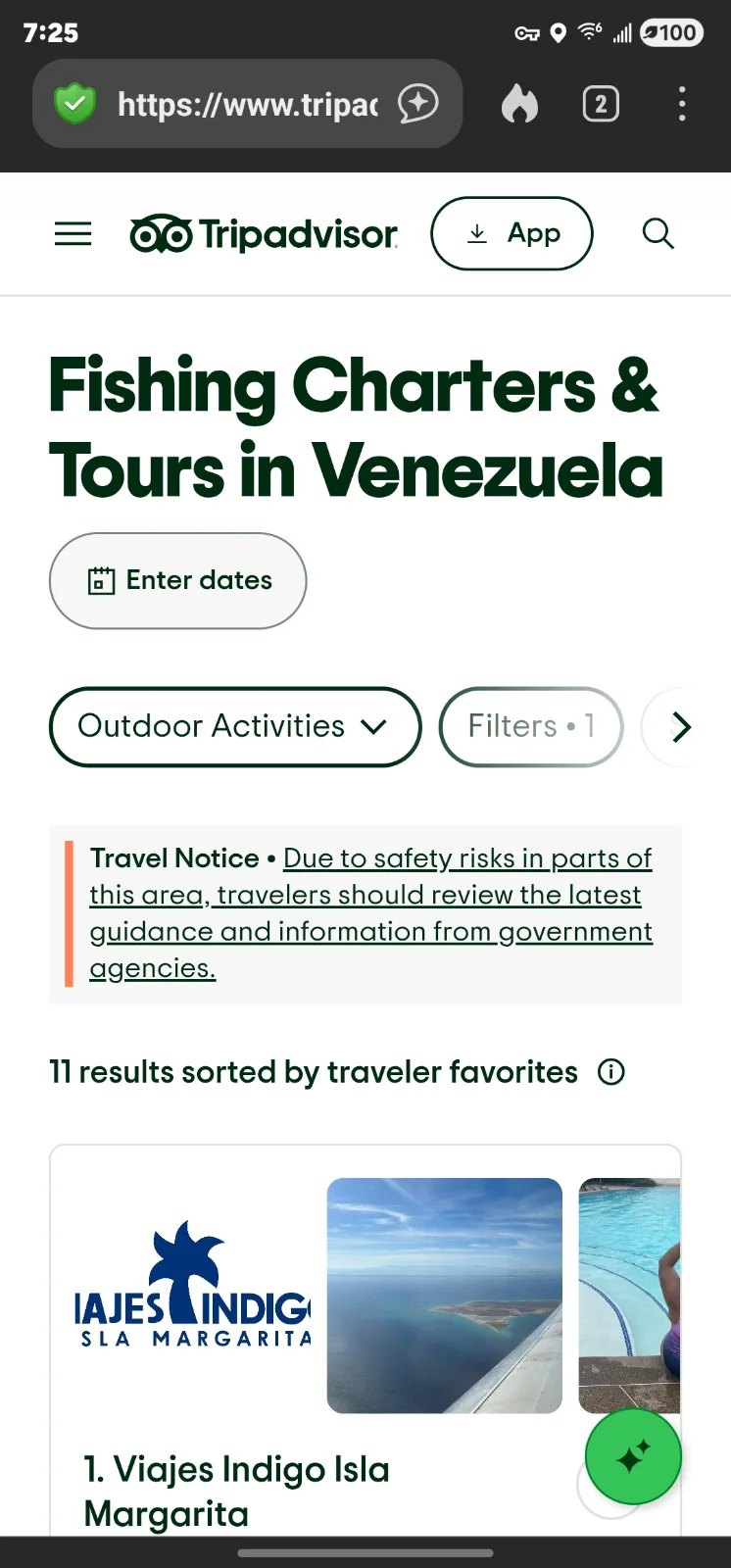View info about traveler favorites sorting
Viewport: 731px width, 1568px height.
(x=611, y=1072)
